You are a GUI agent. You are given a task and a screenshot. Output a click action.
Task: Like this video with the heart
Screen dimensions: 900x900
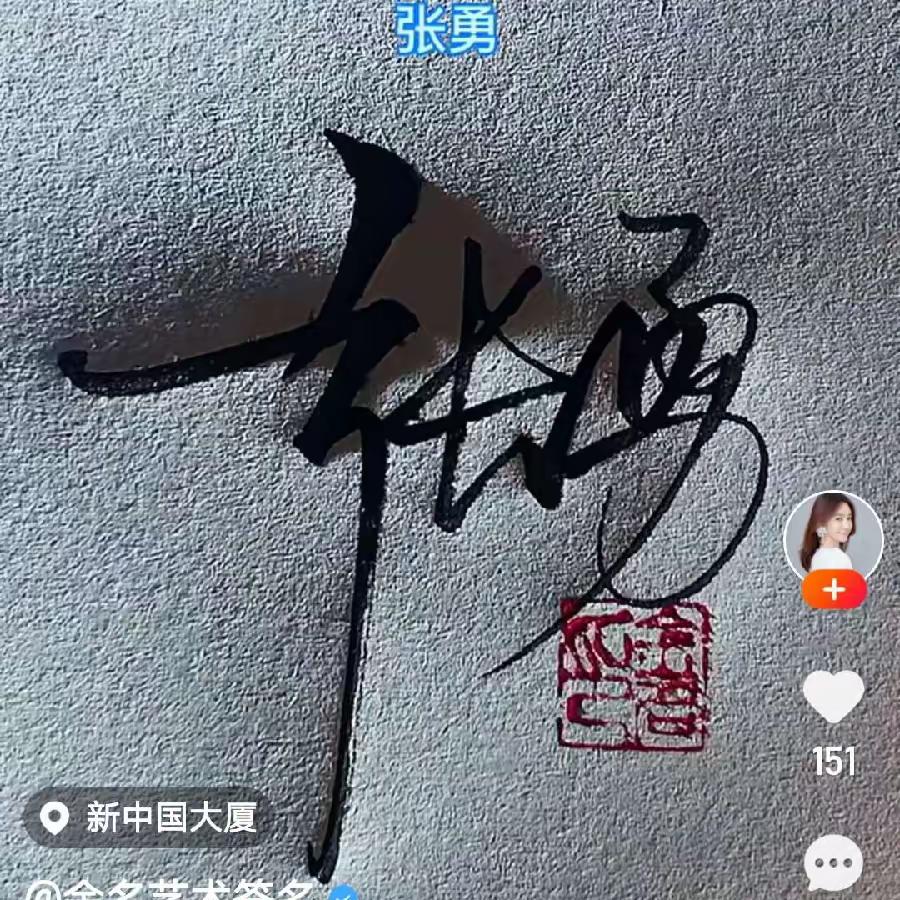point(833,697)
